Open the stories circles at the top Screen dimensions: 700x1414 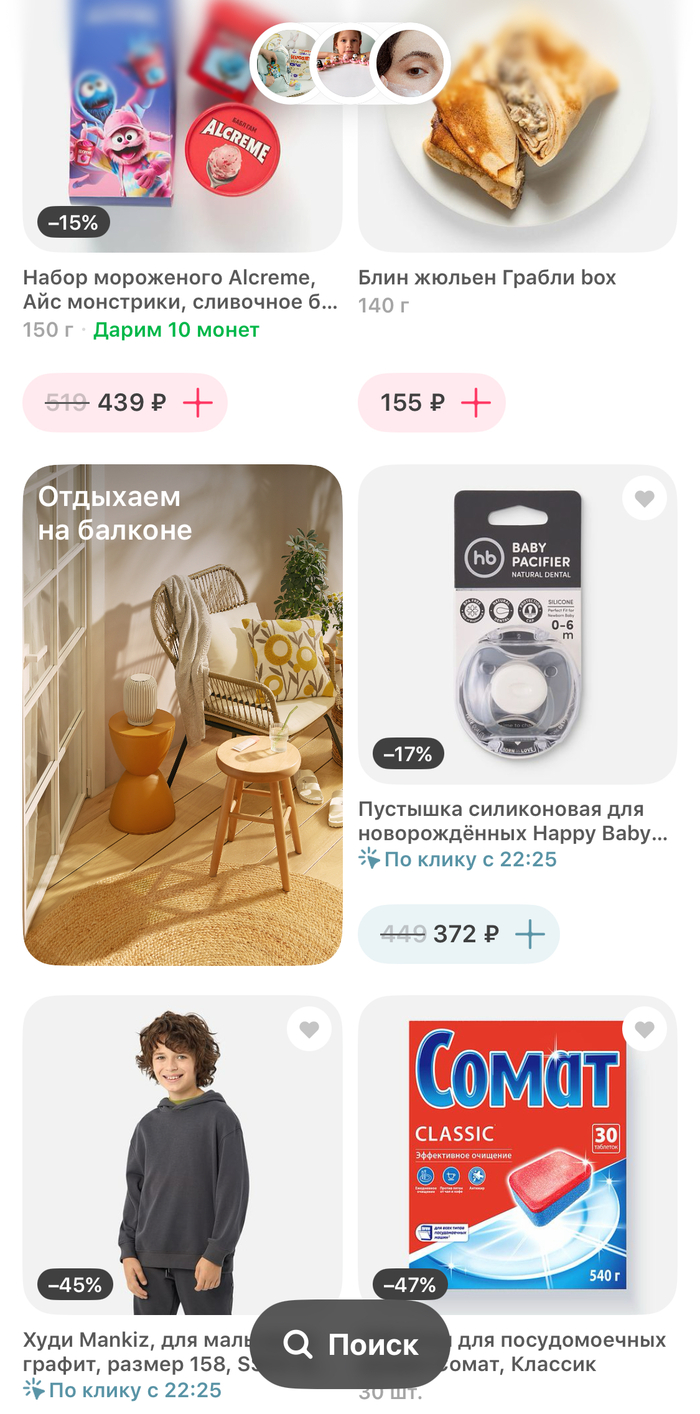pyautogui.click(x=348, y=63)
